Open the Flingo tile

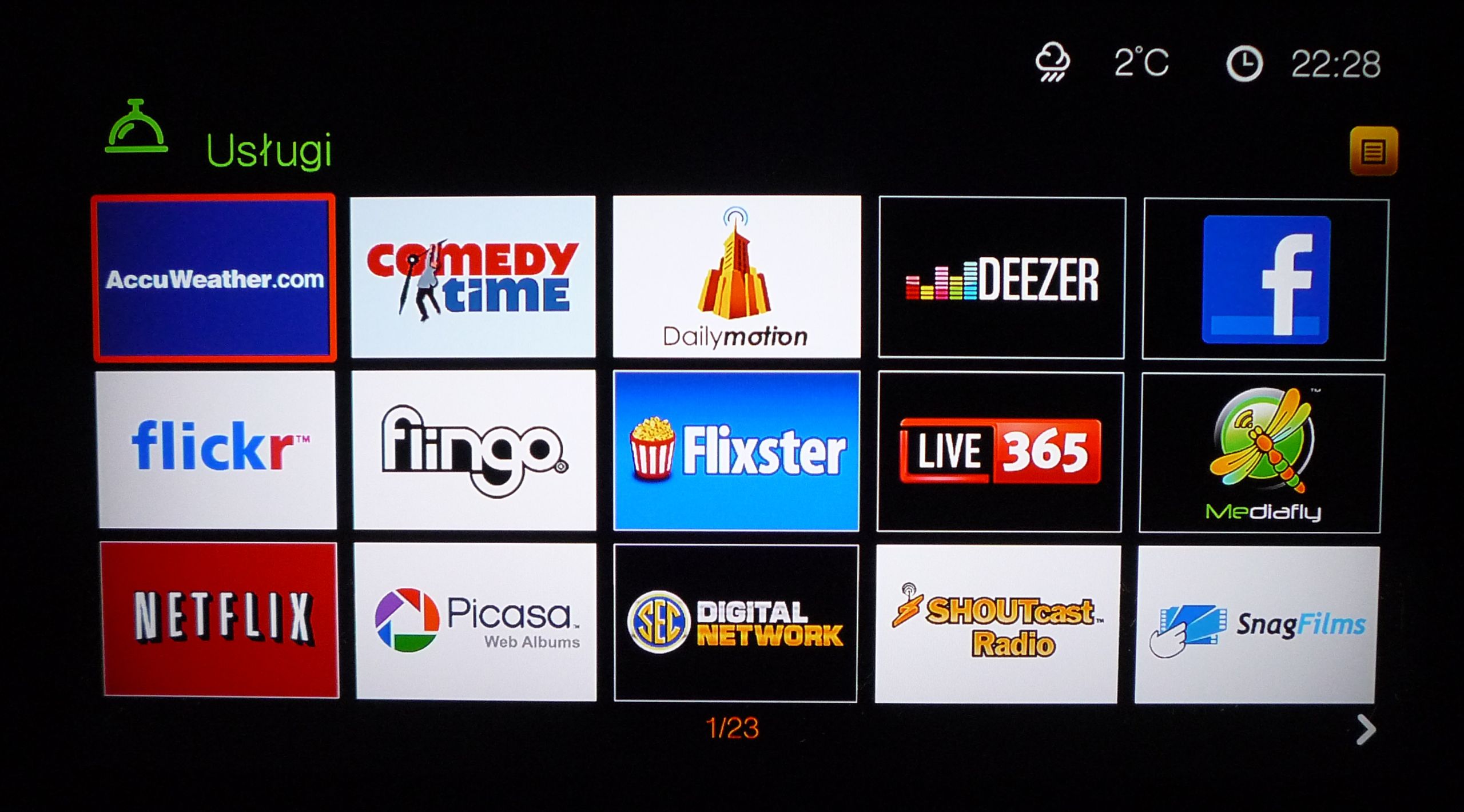coord(474,450)
